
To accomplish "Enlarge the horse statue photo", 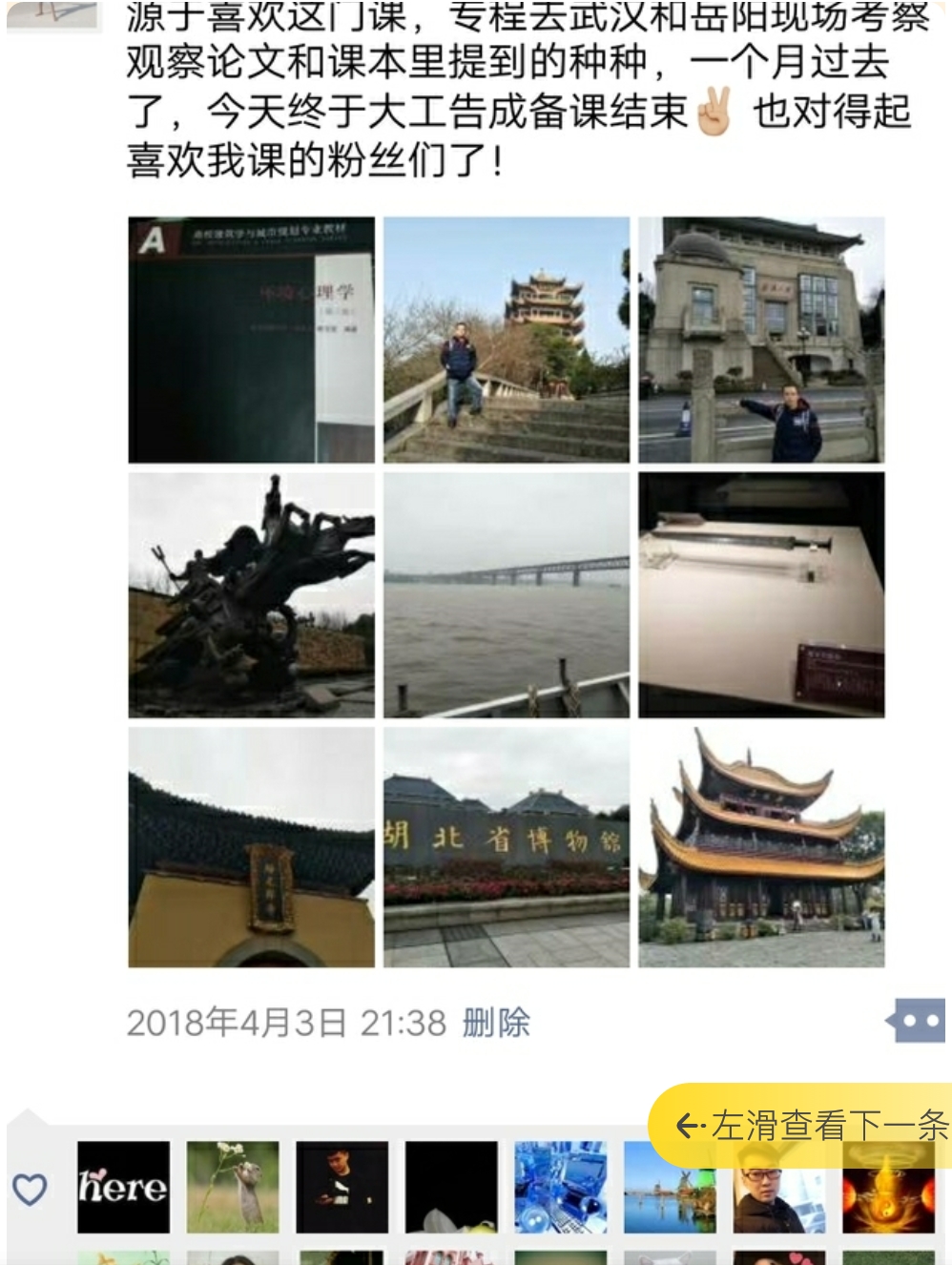I will [x=251, y=594].
